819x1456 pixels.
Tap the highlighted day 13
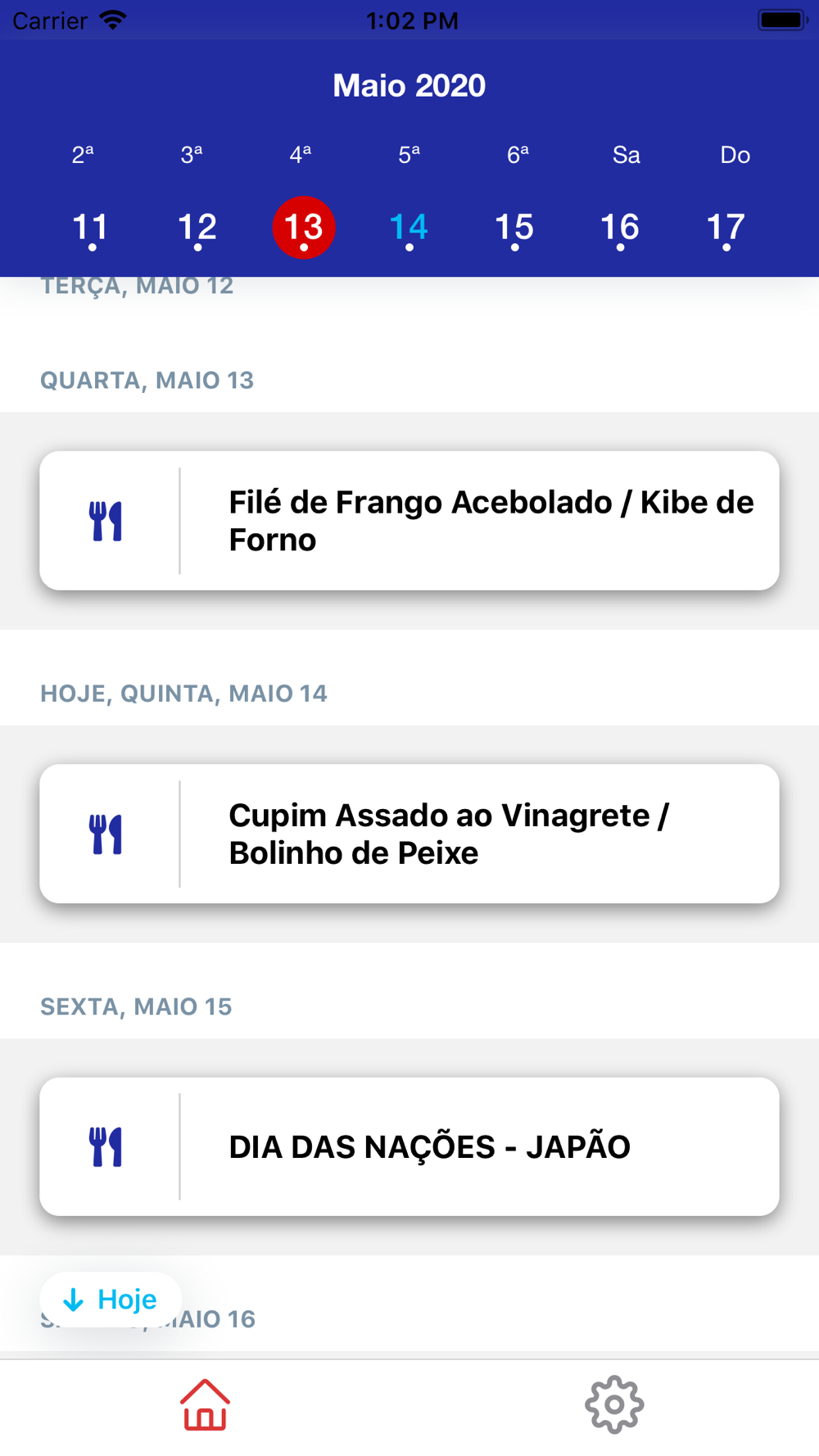(x=304, y=228)
